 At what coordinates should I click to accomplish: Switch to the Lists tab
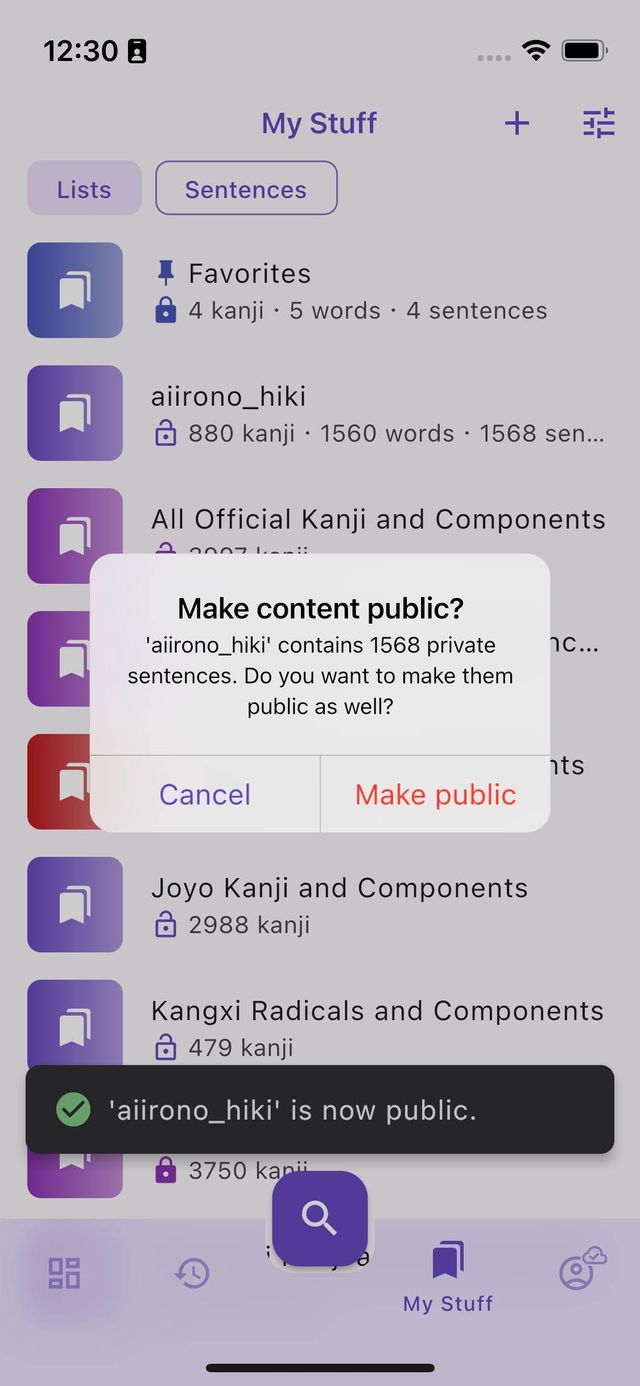[84, 189]
